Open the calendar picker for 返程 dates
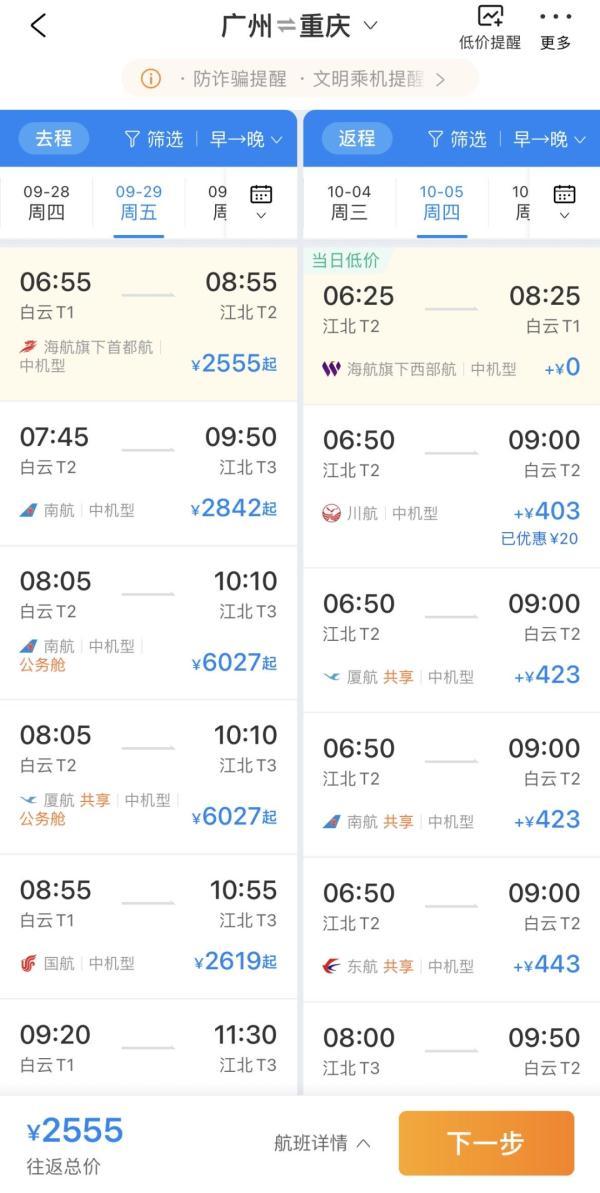 (x=564, y=200)
